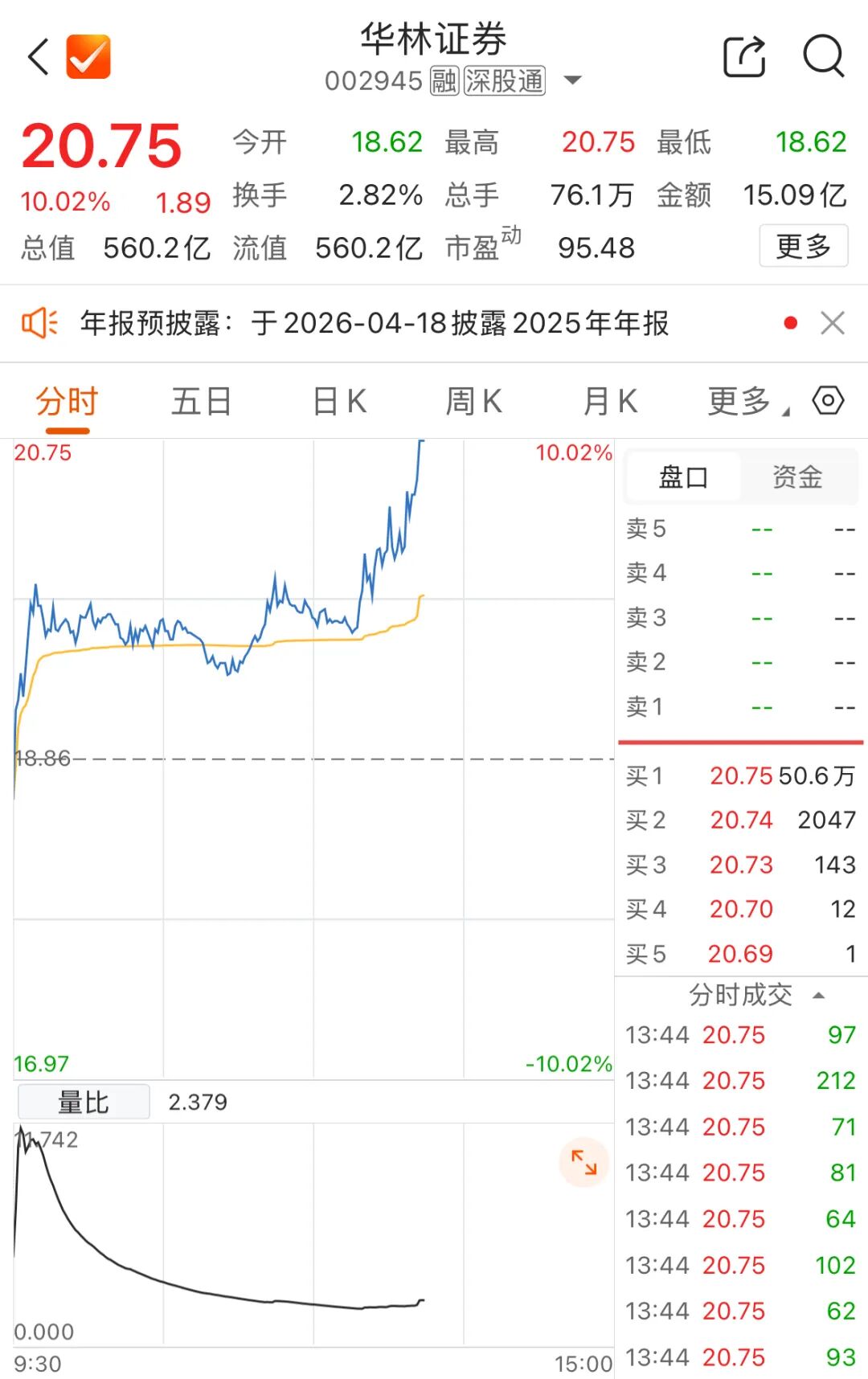Open the 年报预披露 announcement
The height and width of the screenshot is (1379, 868).
coord(374,323)
